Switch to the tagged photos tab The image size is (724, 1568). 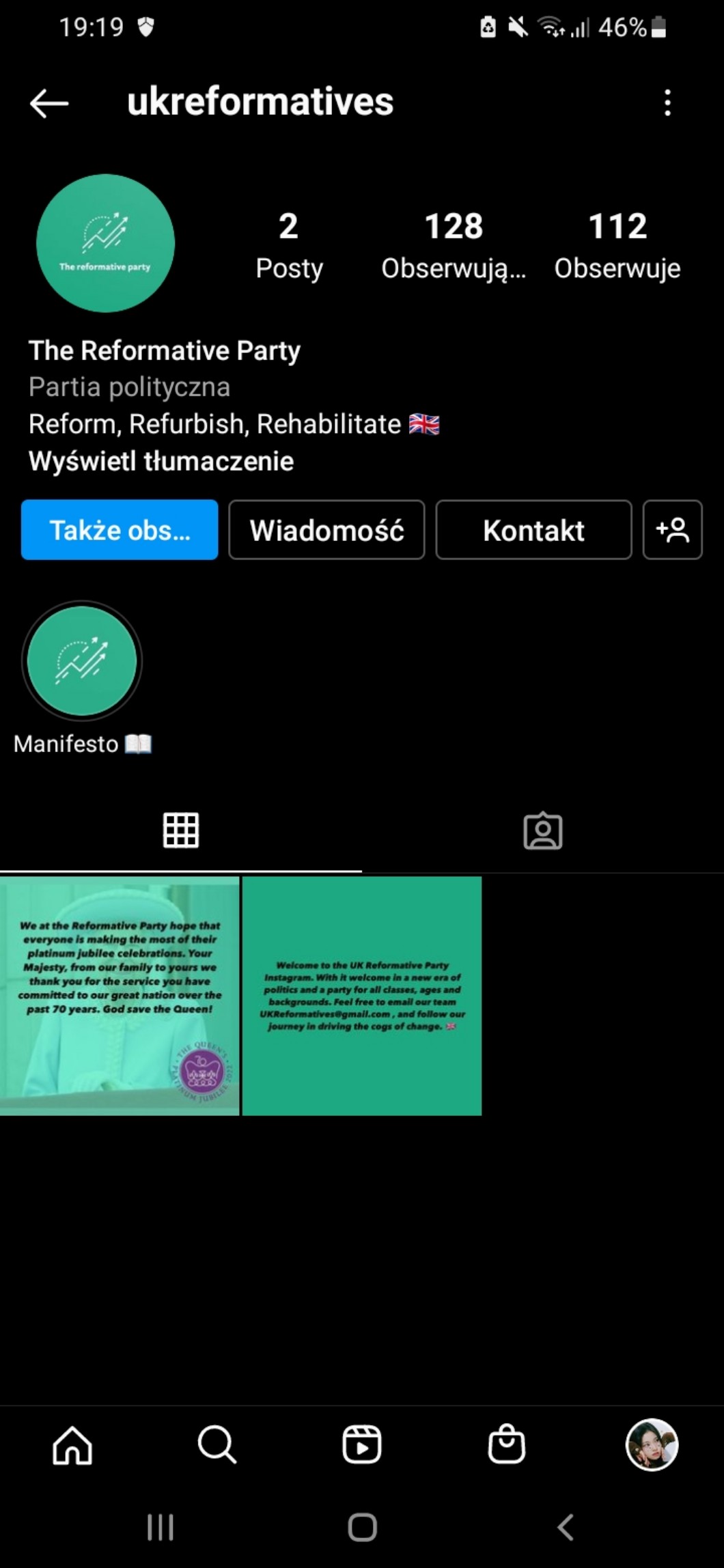coord(543,830)
